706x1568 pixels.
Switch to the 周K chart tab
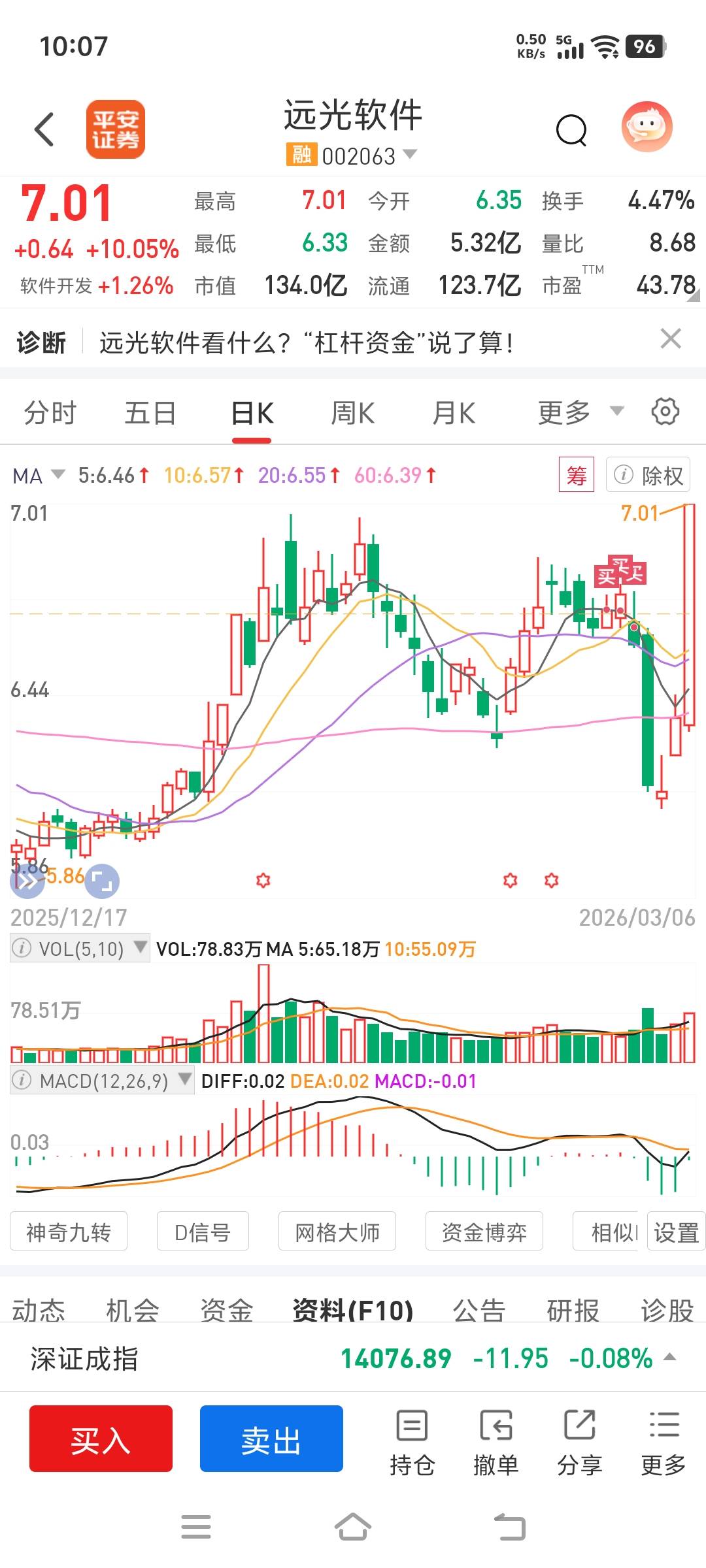pyautogui.click(x=352, y=413)
